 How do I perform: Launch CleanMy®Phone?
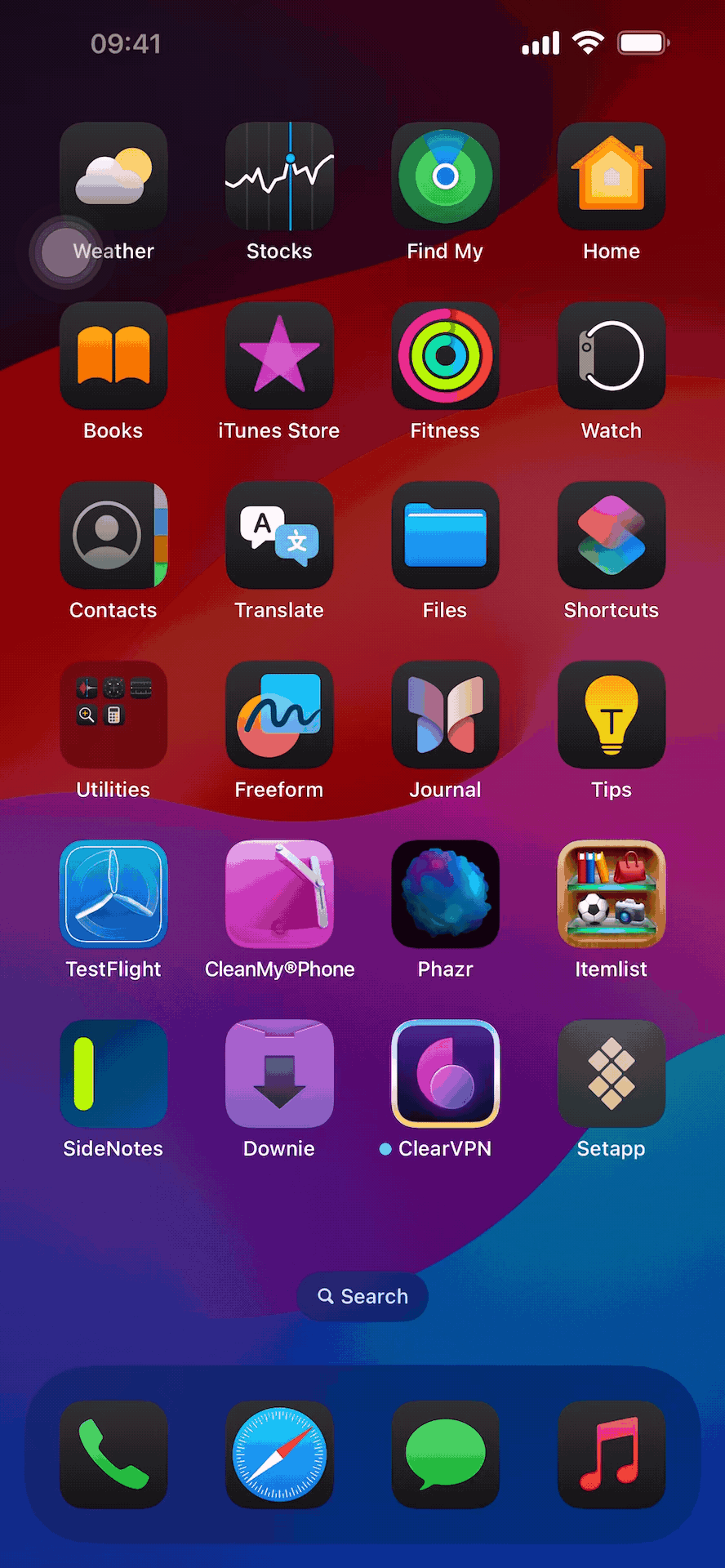(279, 894)
